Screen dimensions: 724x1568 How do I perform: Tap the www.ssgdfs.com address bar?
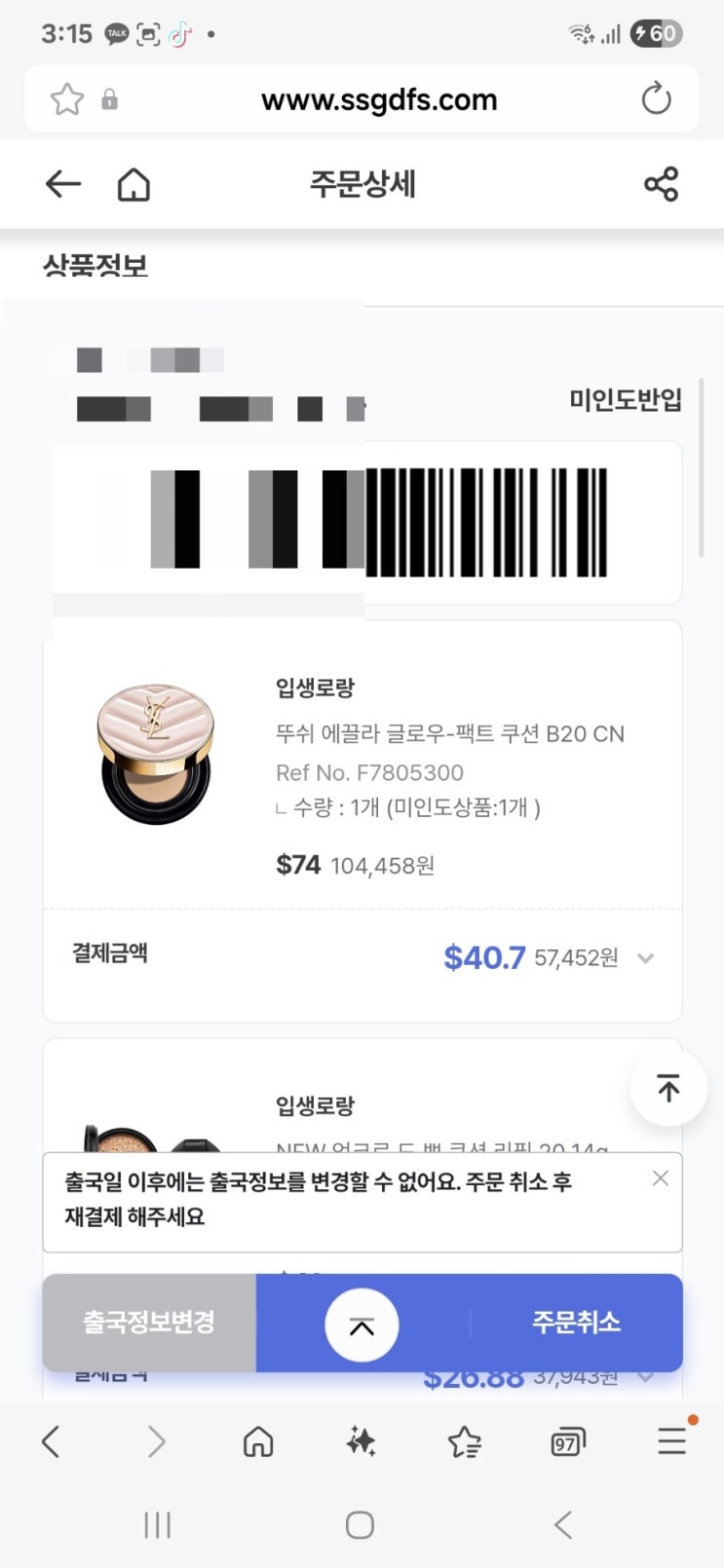pos(379,99)
